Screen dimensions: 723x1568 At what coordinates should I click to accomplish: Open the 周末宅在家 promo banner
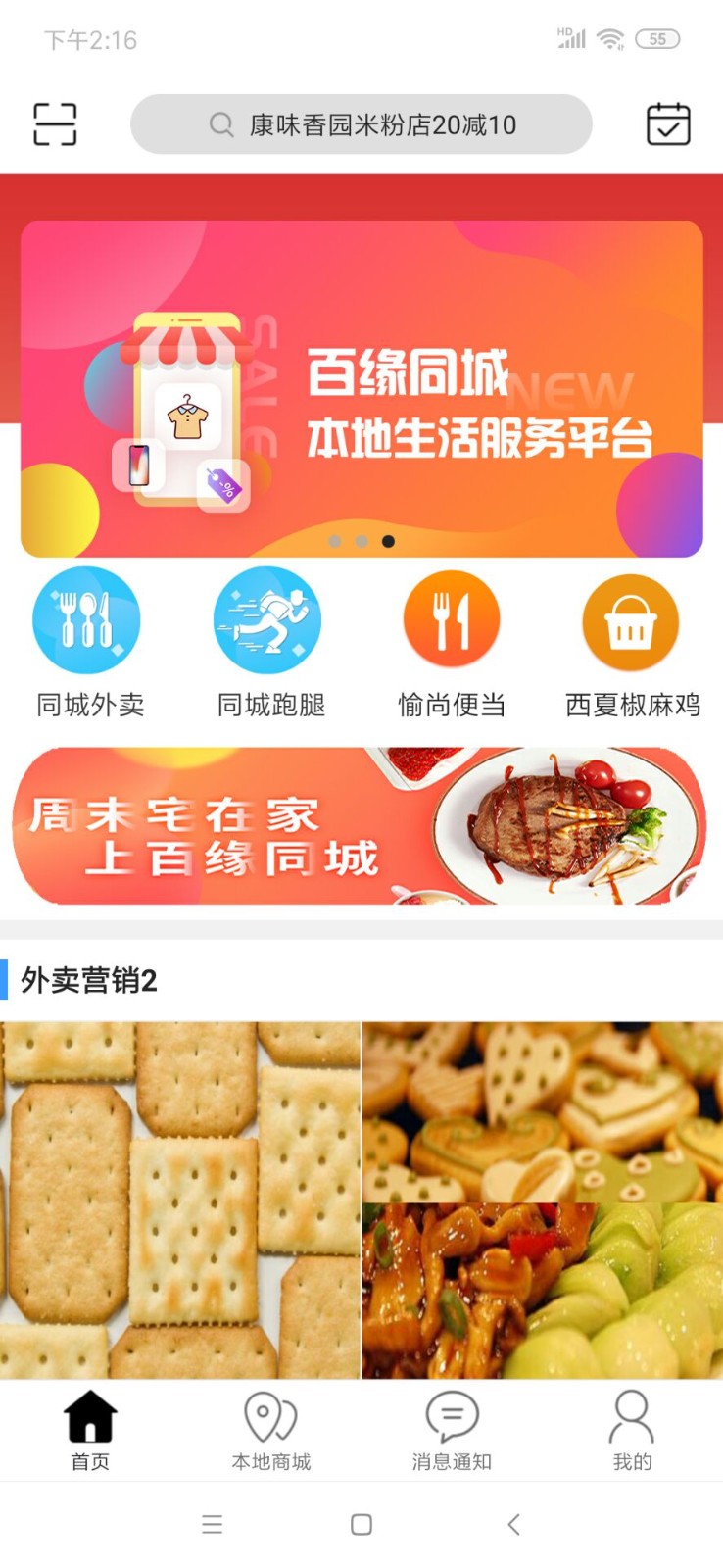360,825
